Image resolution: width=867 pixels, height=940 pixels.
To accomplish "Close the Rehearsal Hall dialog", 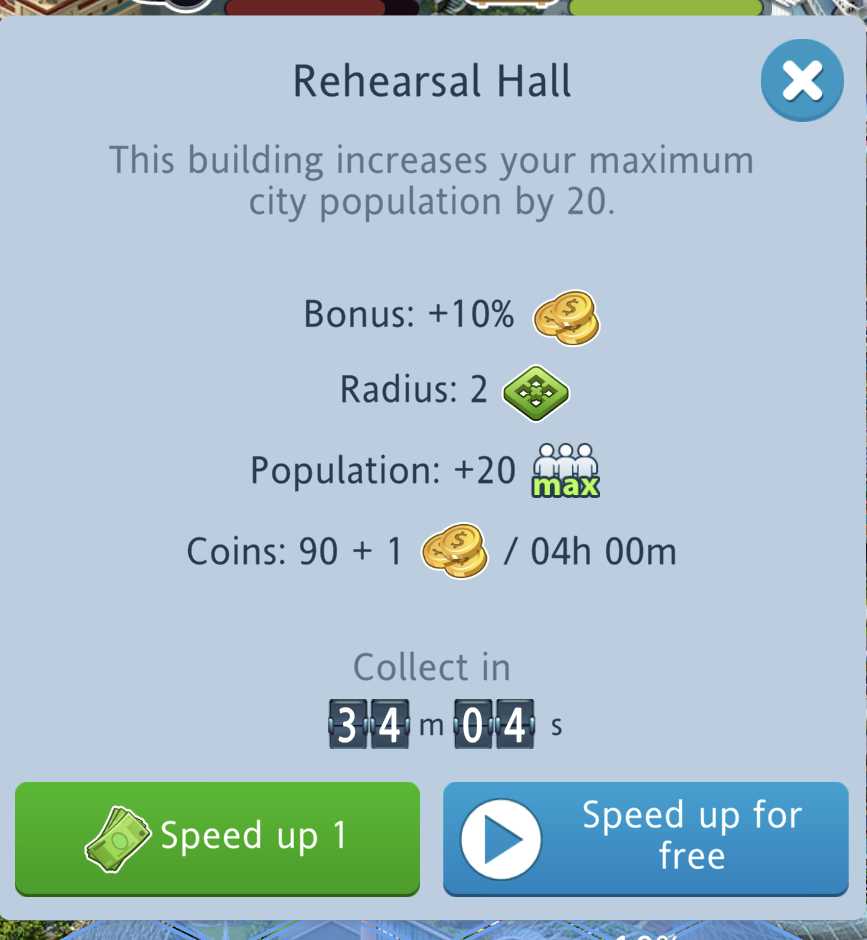I will [802, 81].
